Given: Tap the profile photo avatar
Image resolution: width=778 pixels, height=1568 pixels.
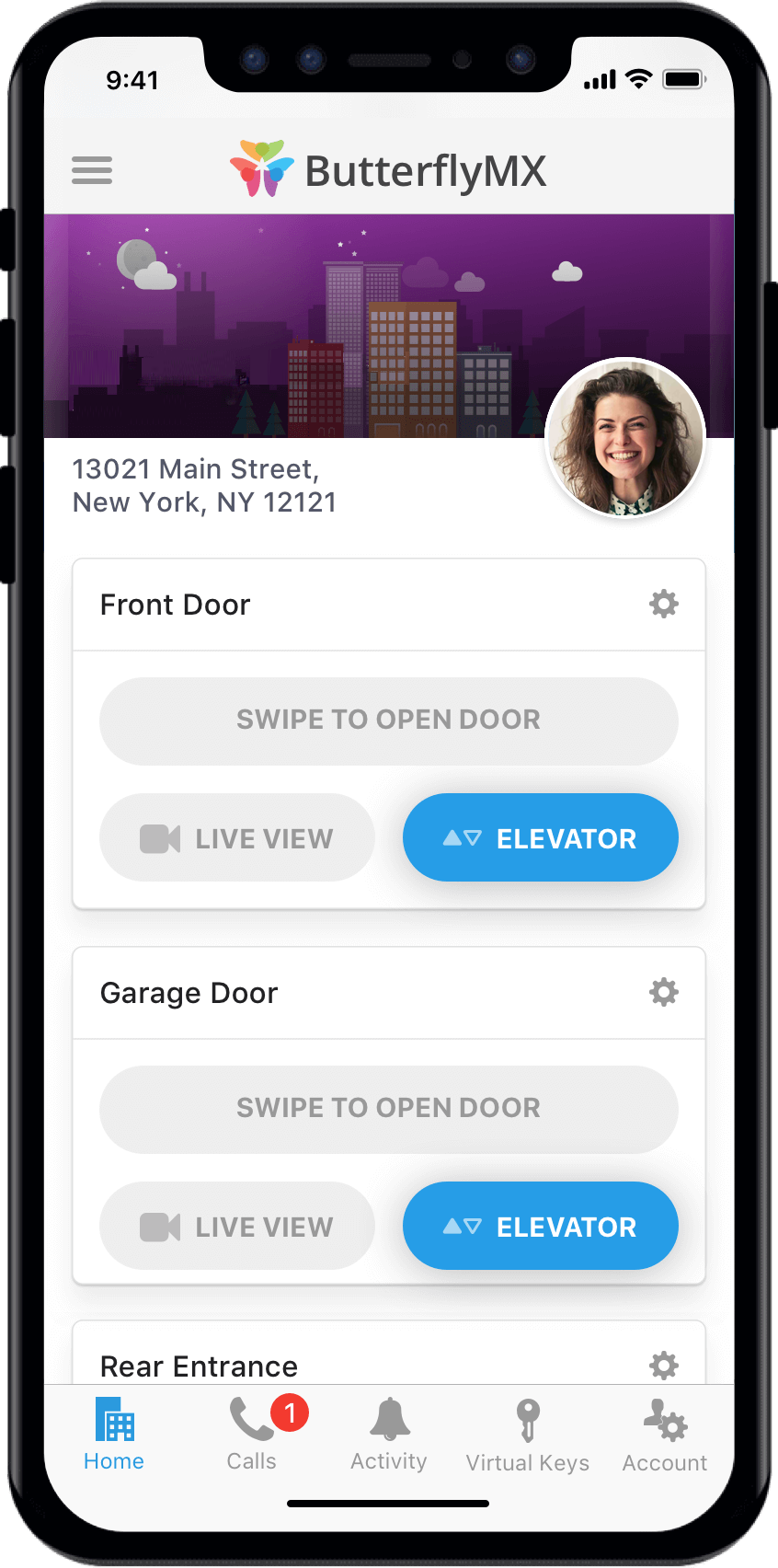Looking at the screenshot, I should pyautogui.click(x=625, y=438).
